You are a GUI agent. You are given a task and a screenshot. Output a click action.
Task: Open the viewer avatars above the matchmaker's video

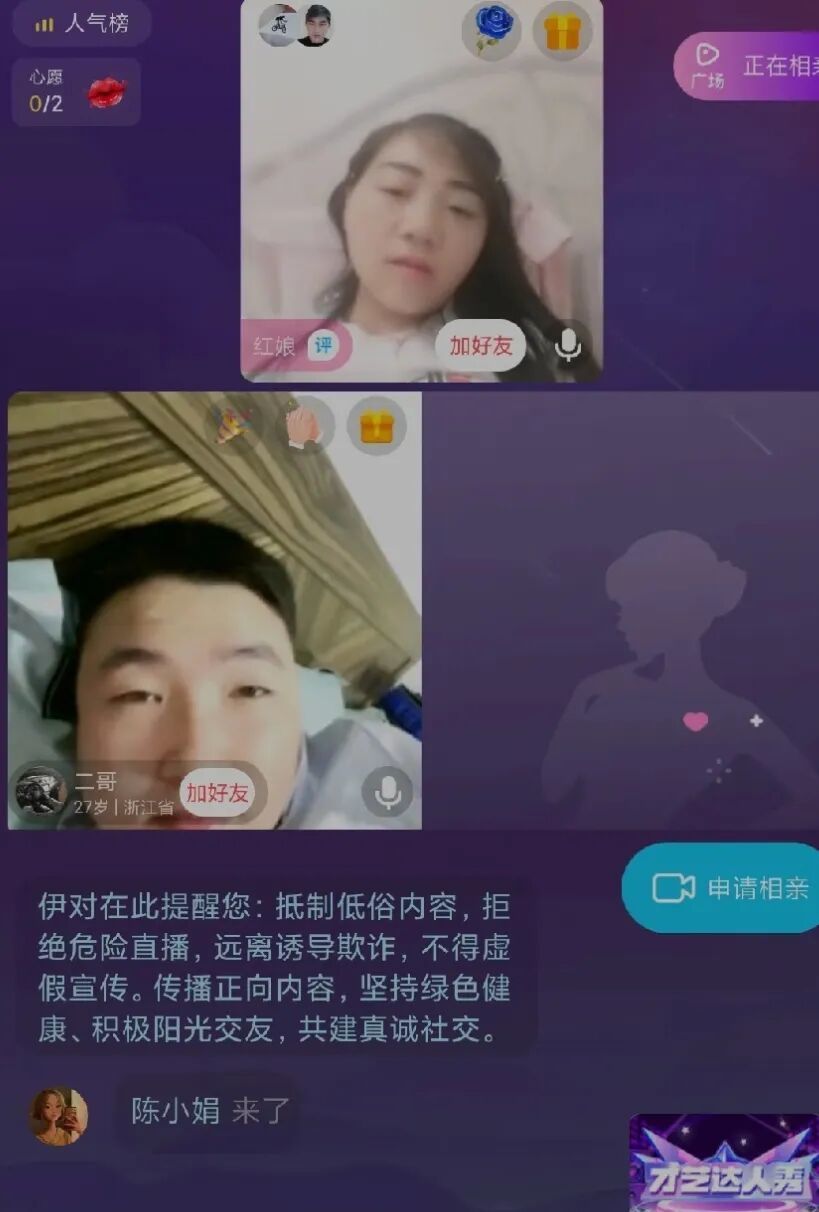pyautogui.click(x=296, y=26)
